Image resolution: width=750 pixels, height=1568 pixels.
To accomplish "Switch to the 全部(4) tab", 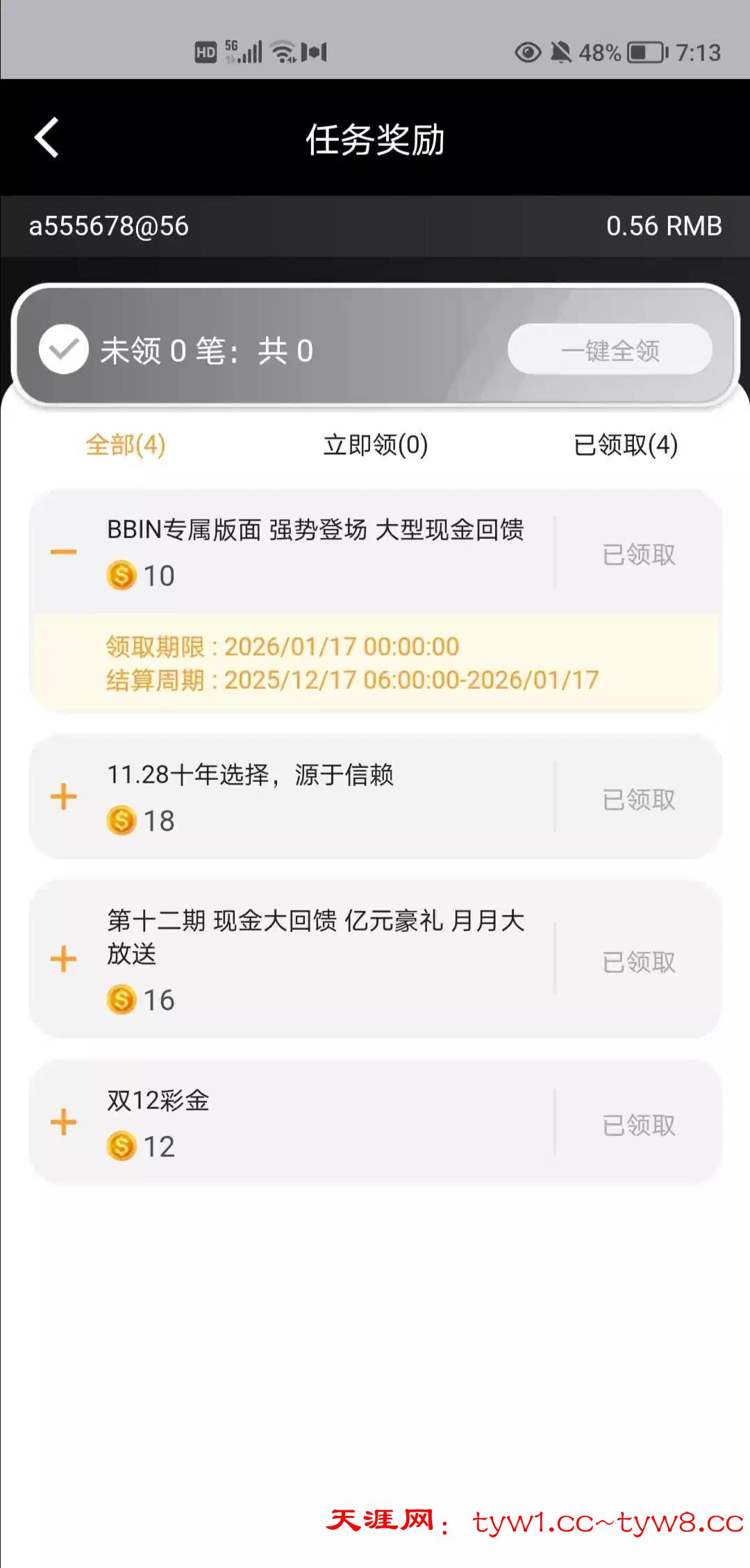I will (x=126, y=445).
